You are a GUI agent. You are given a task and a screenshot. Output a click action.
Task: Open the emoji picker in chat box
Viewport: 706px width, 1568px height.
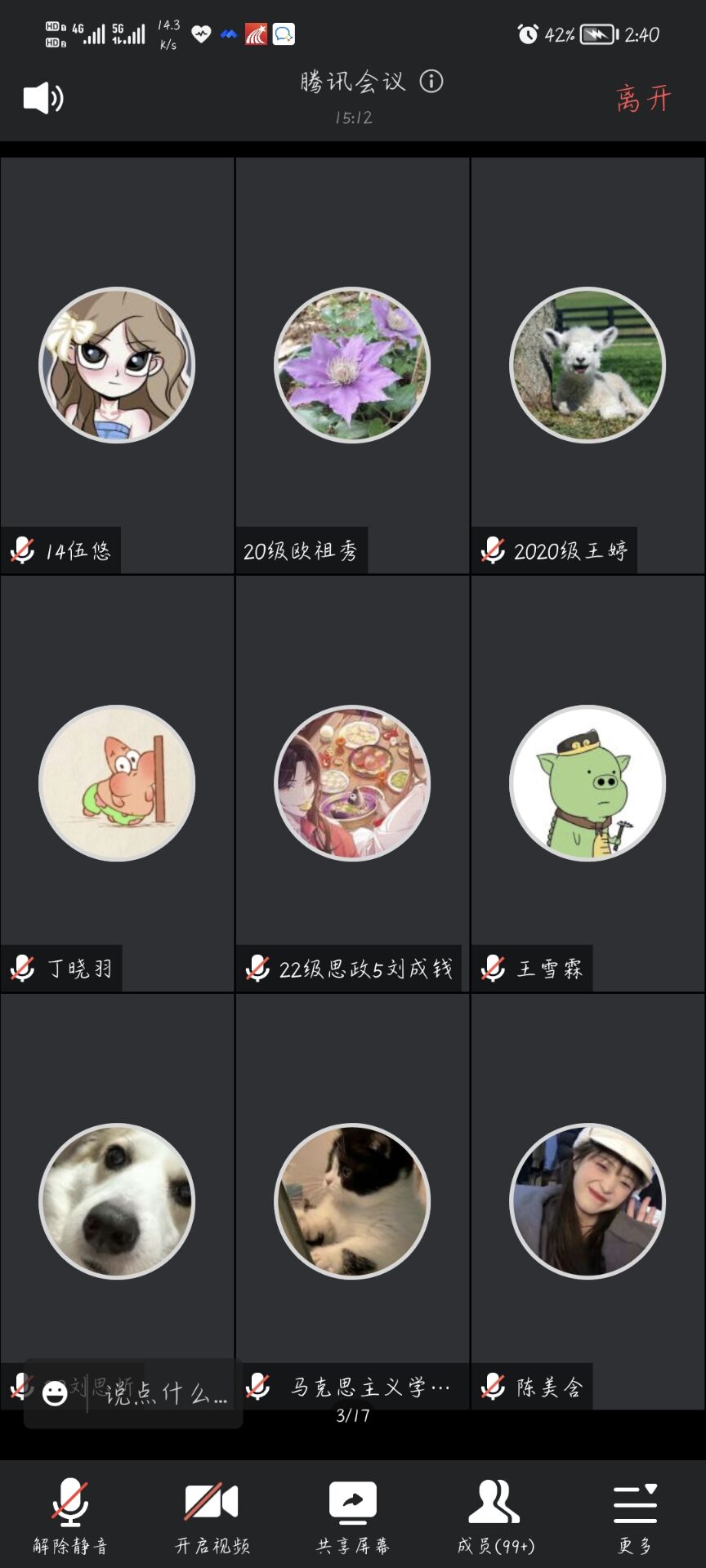pyautogui.click(x=55, y=1393)
